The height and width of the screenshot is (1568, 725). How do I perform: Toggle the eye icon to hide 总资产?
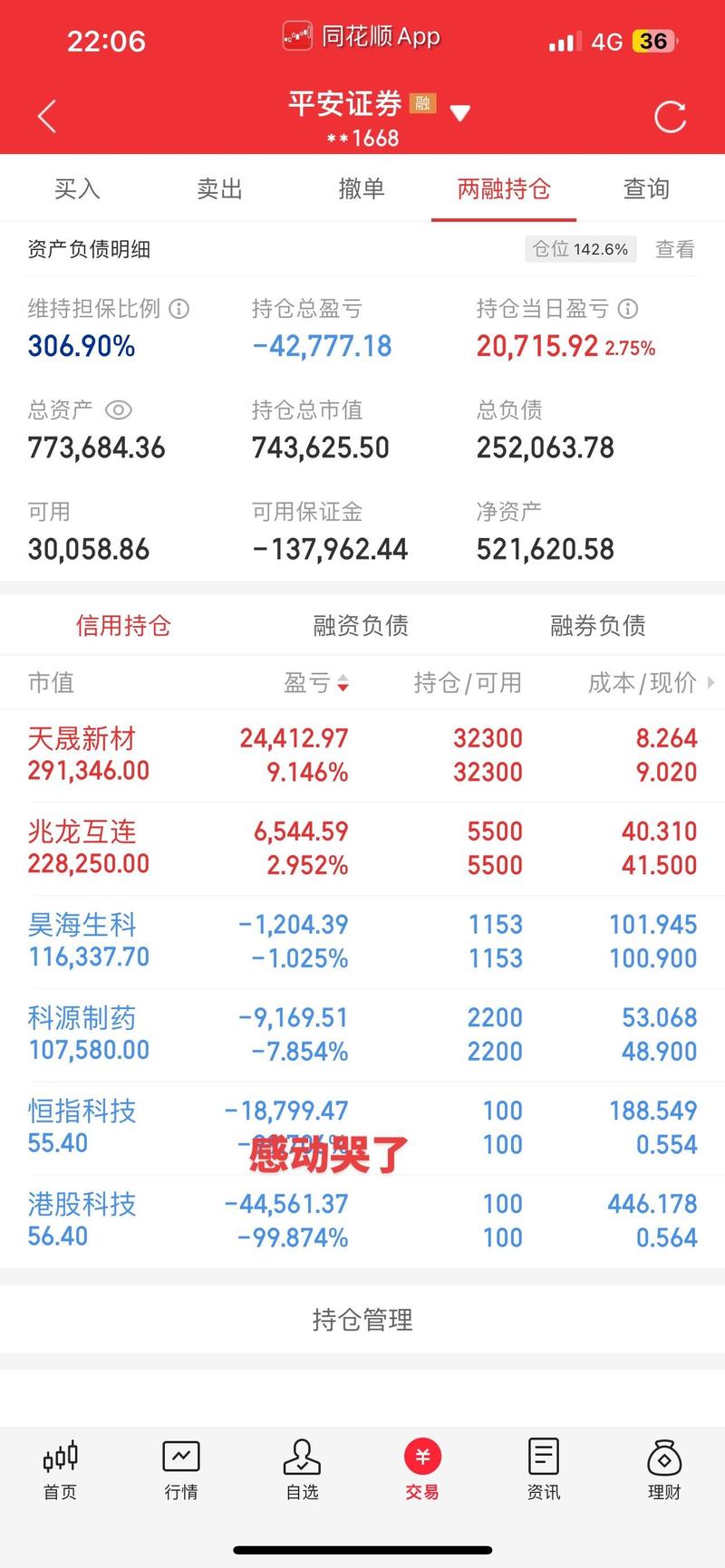[x=118, y=409]
